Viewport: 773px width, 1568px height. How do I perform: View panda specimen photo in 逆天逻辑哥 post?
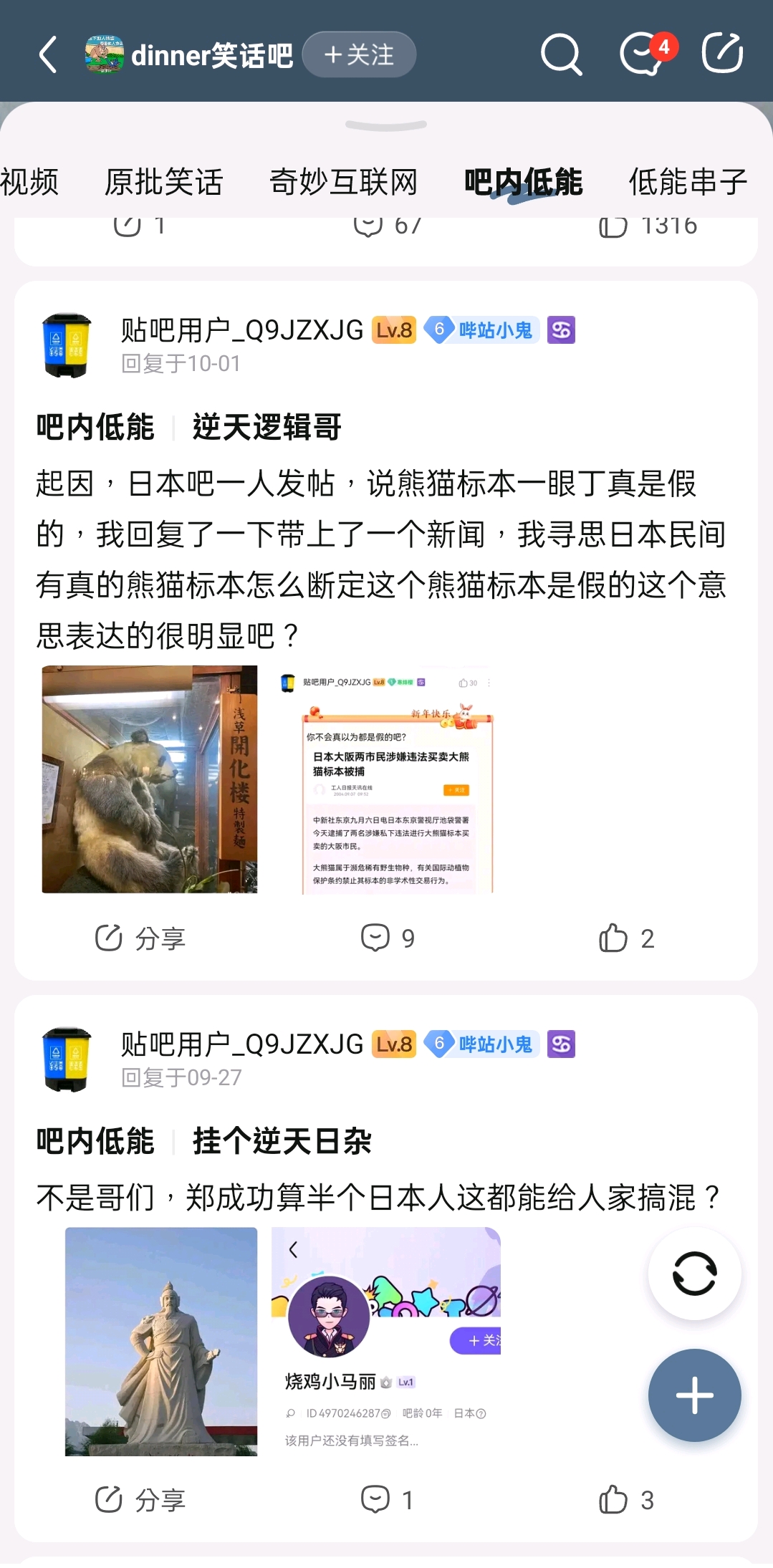coord(149,779)
